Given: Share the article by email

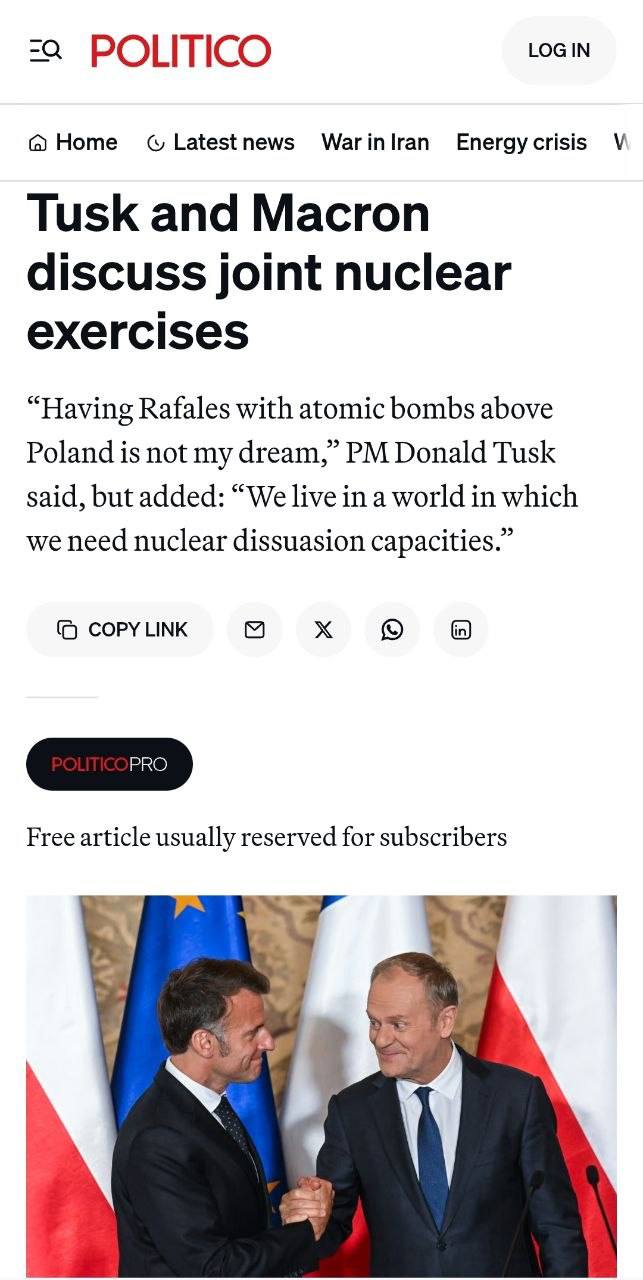Looking at the screenshot, I should point(255,630).
